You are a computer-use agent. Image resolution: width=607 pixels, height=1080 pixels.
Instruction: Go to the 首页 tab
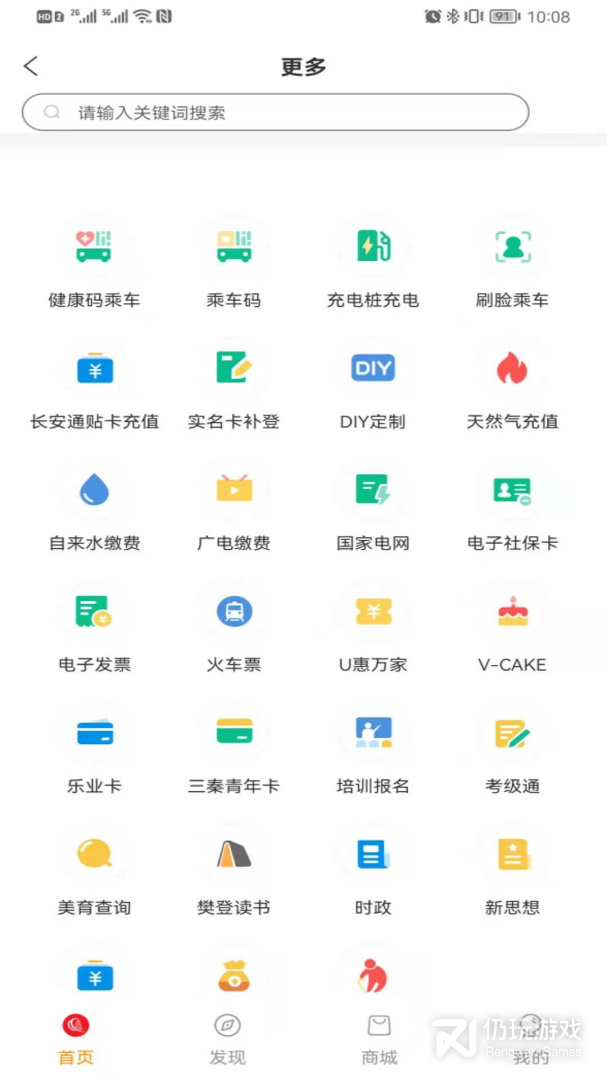(x=76, y=1038)
